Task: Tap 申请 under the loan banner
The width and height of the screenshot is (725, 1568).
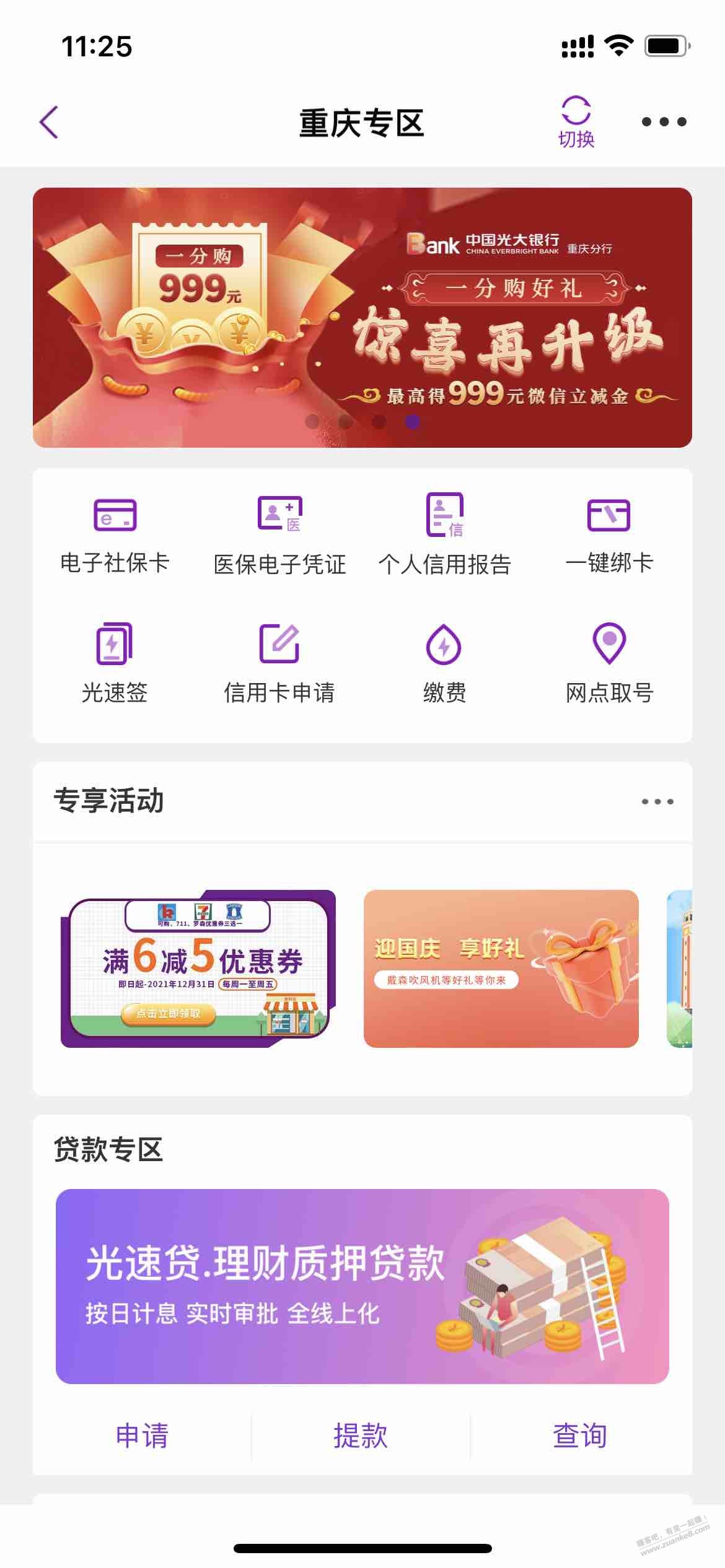Action: [x=142, y=1435]
